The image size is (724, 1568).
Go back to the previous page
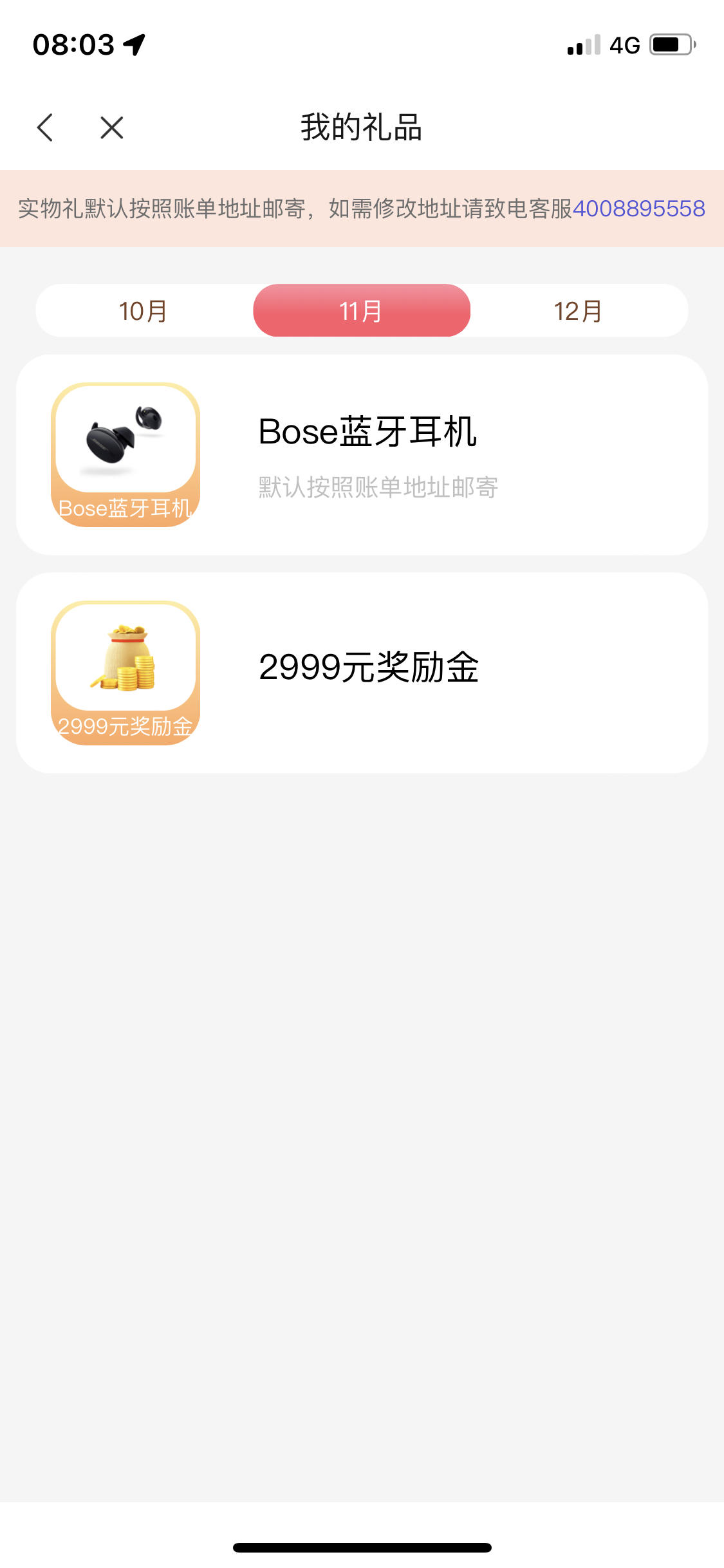tap(45, 127)
